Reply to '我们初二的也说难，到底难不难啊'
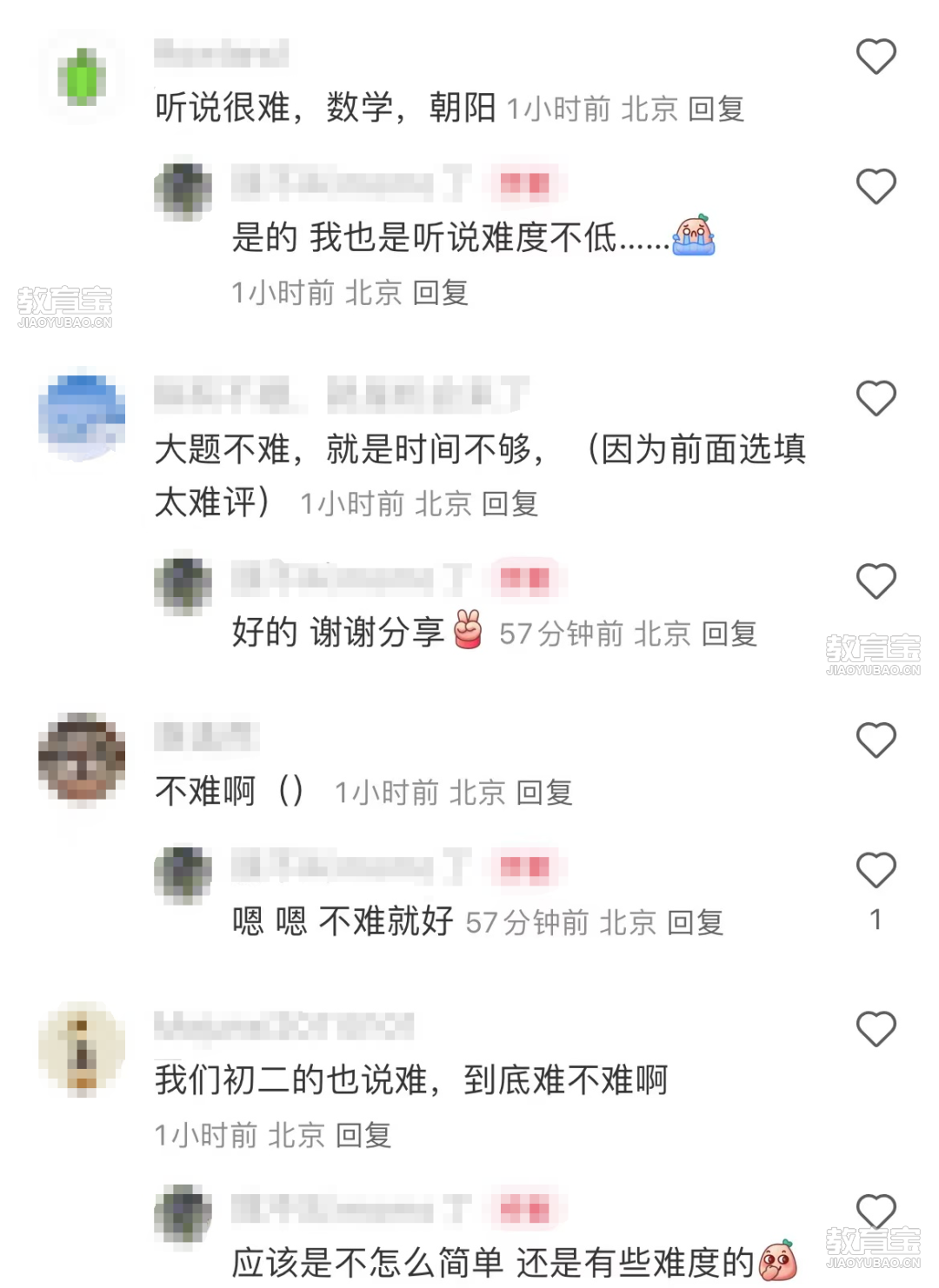Image resolution: width=939 pixels, height=1288 pixels. pyautogui.click(x=363, y=1135)
